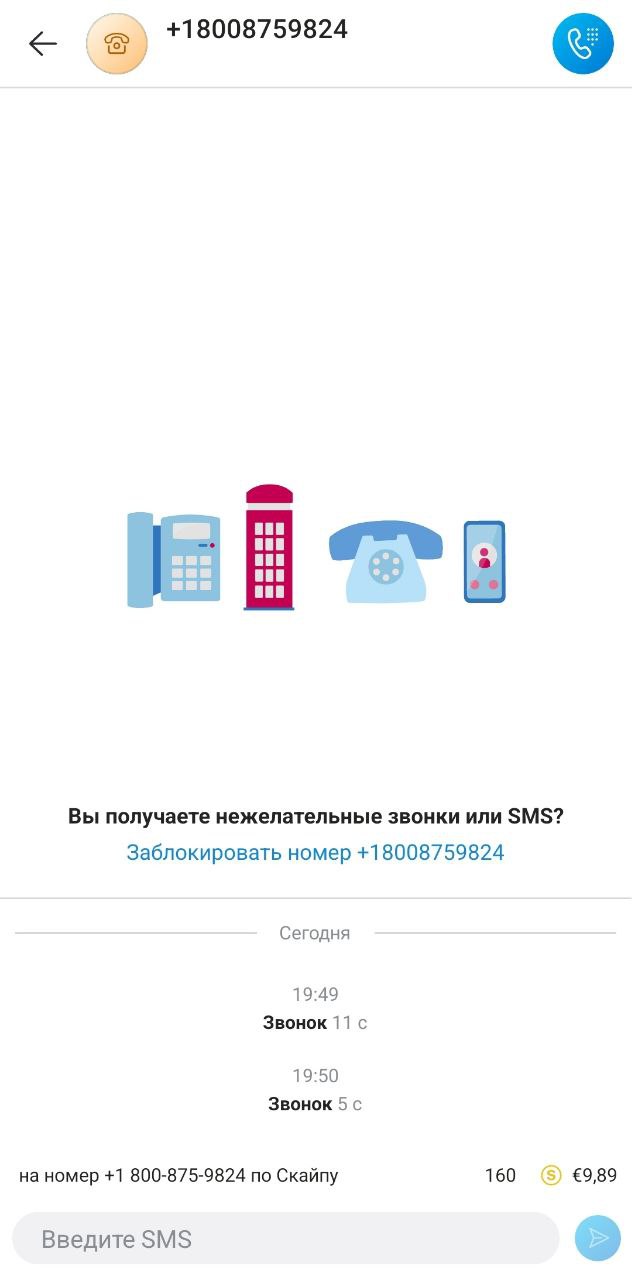Open the phone number title +18008759824
This screenshot has height=1280, width=632.
coord(257,30)
